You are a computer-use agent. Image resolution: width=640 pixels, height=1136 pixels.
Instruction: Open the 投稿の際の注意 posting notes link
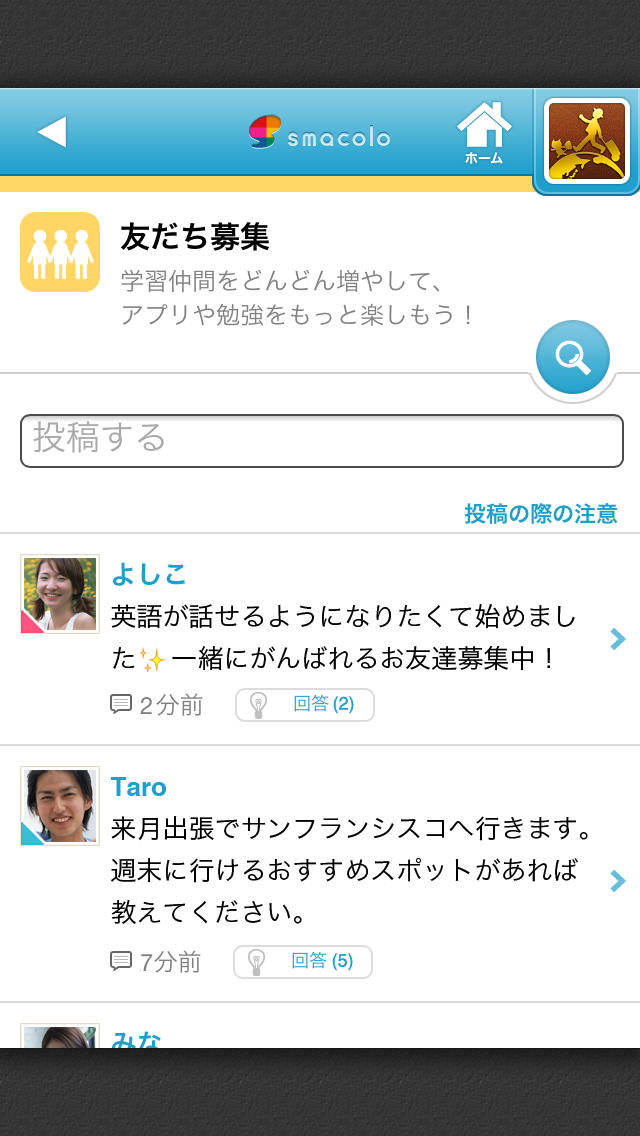click(x=540, y=514)
